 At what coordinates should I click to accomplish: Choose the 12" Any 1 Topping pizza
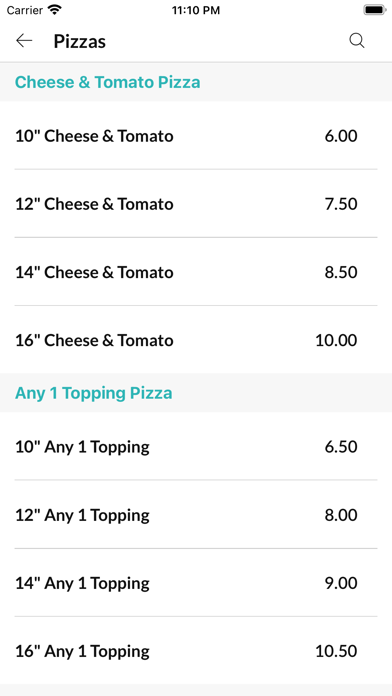196,514
